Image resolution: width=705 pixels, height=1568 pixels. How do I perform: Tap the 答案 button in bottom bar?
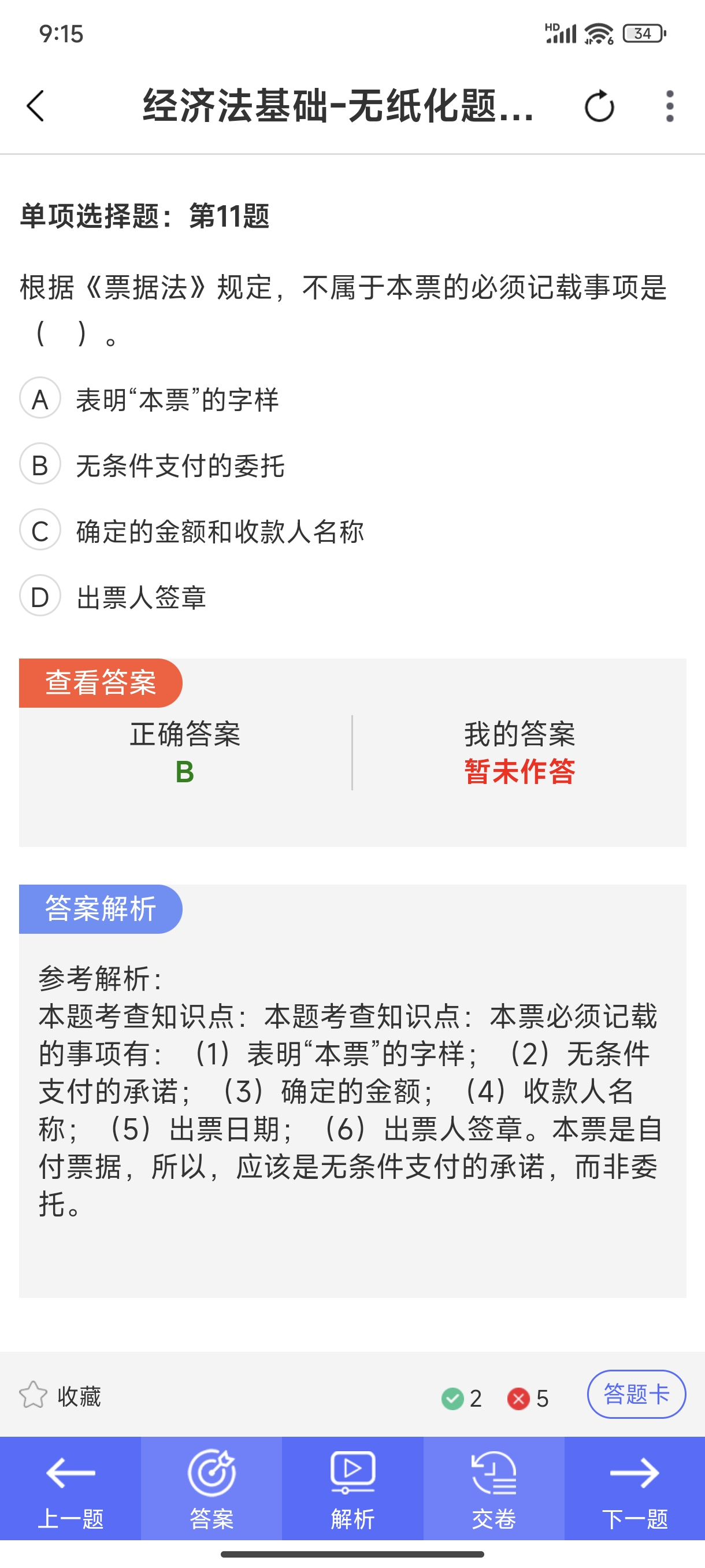(211, 1489)
